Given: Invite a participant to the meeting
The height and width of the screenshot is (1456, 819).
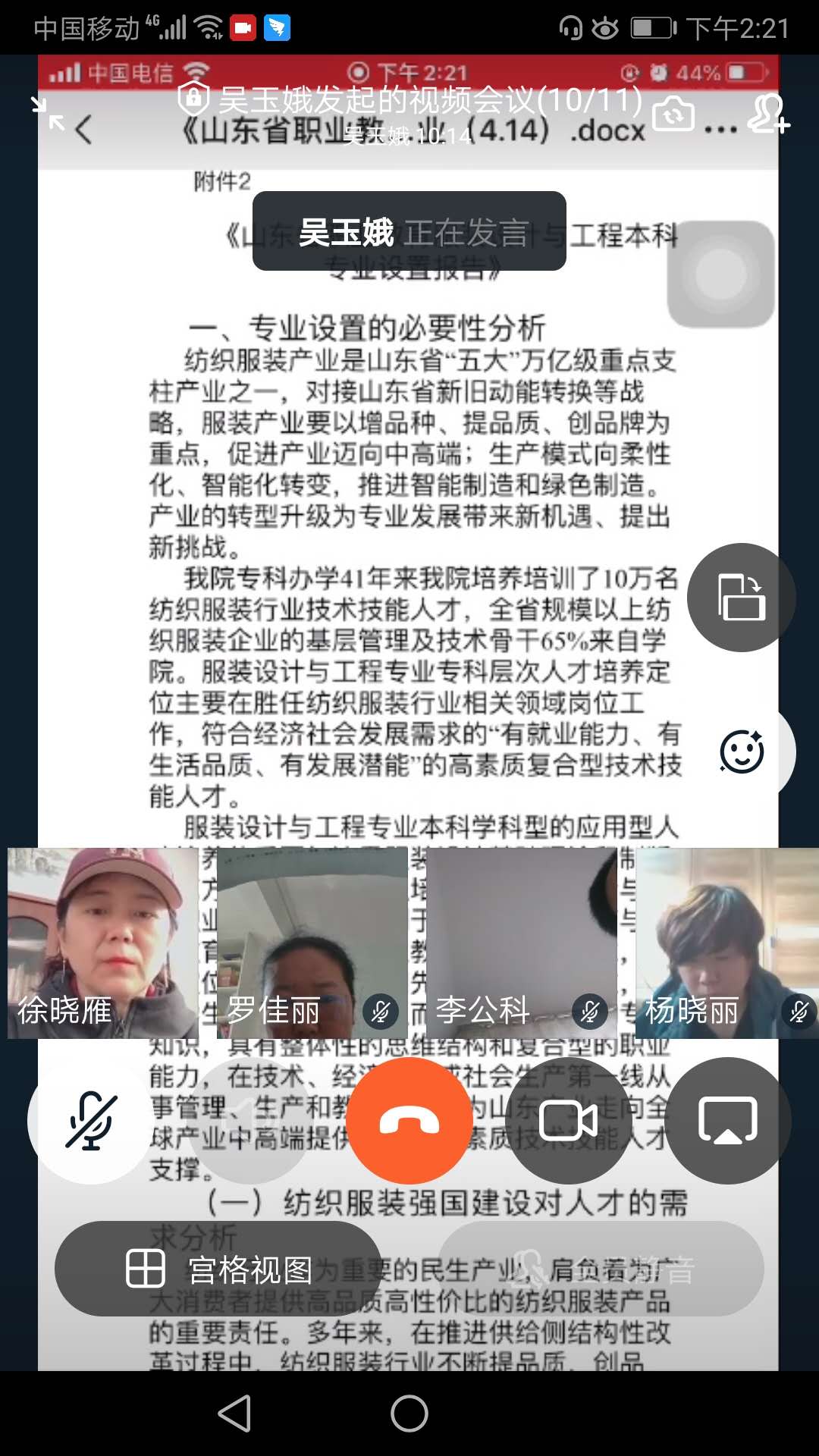Looking at the screenshot, I should 767,114.
